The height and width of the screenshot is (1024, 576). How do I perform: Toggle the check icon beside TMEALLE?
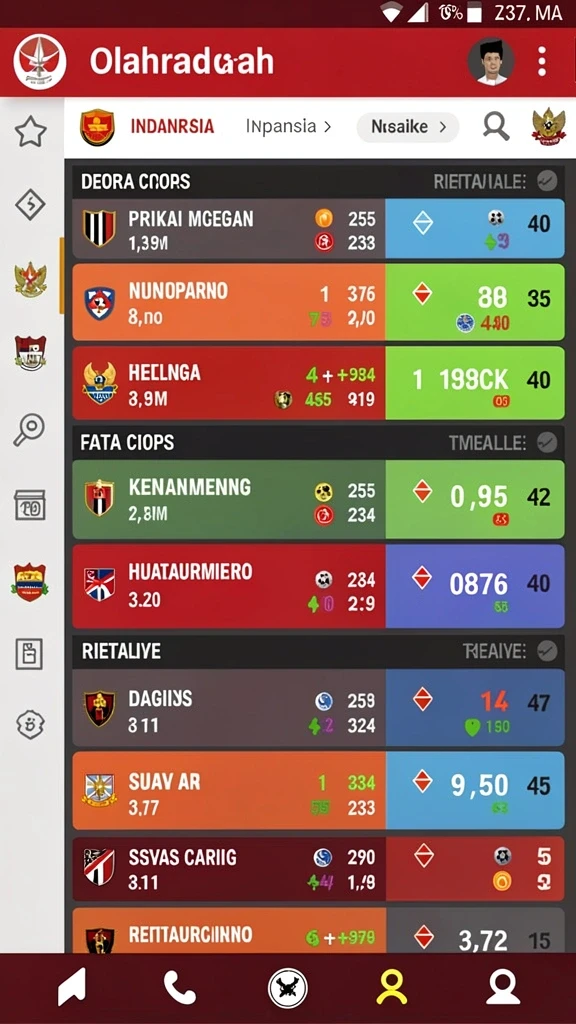(x=547, y=443)
